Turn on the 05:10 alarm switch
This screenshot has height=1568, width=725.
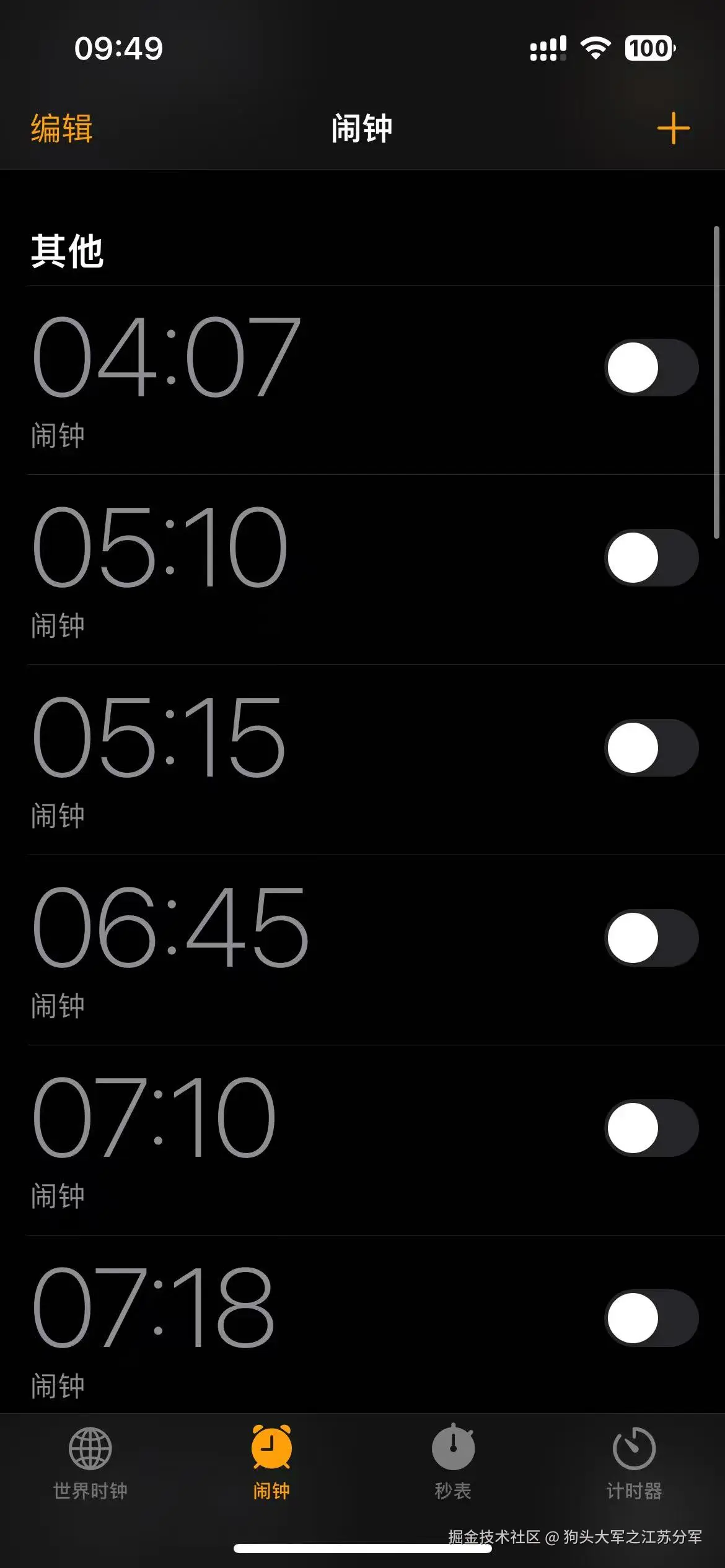(651, 557)
